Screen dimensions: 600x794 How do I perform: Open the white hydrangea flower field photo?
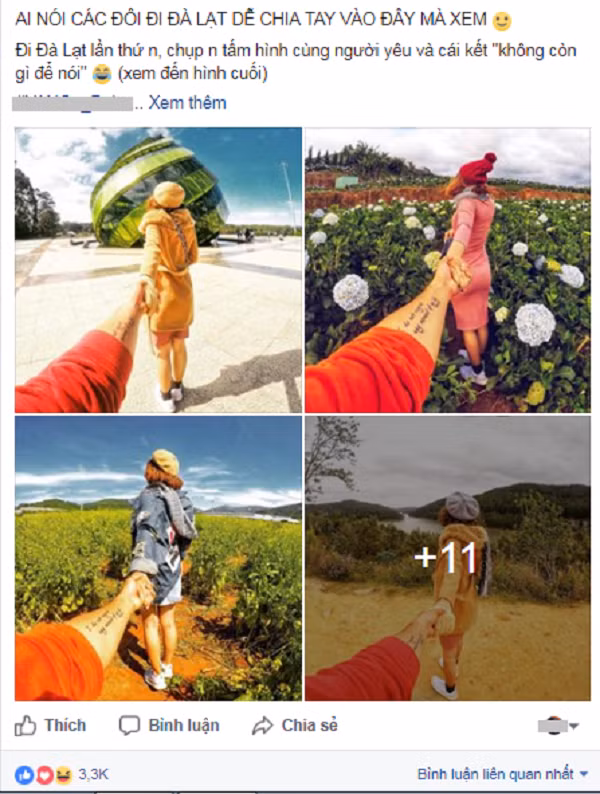point(447,270)
